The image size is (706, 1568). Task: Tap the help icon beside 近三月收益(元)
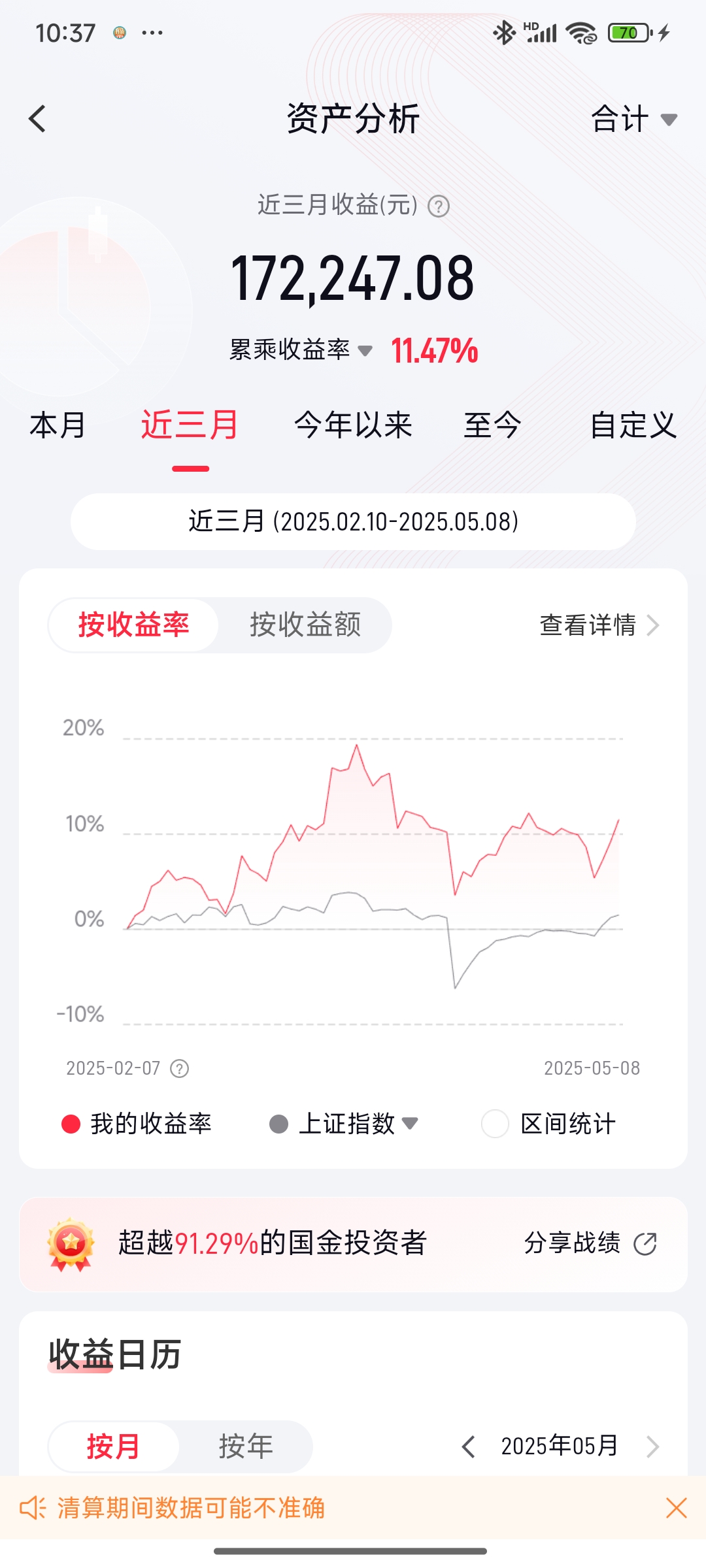[x=439, y=207]
